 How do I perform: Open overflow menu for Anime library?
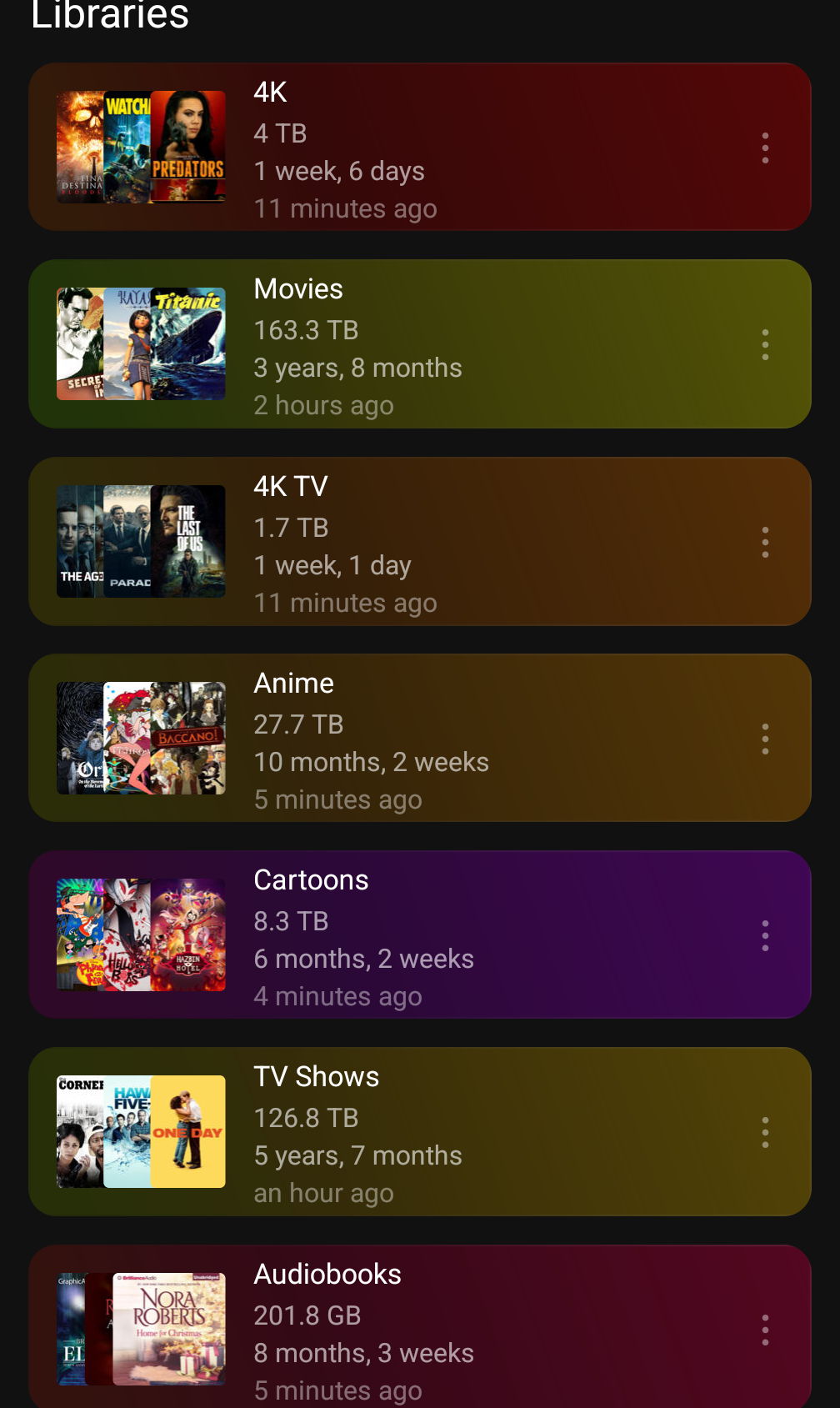[765, 739]
